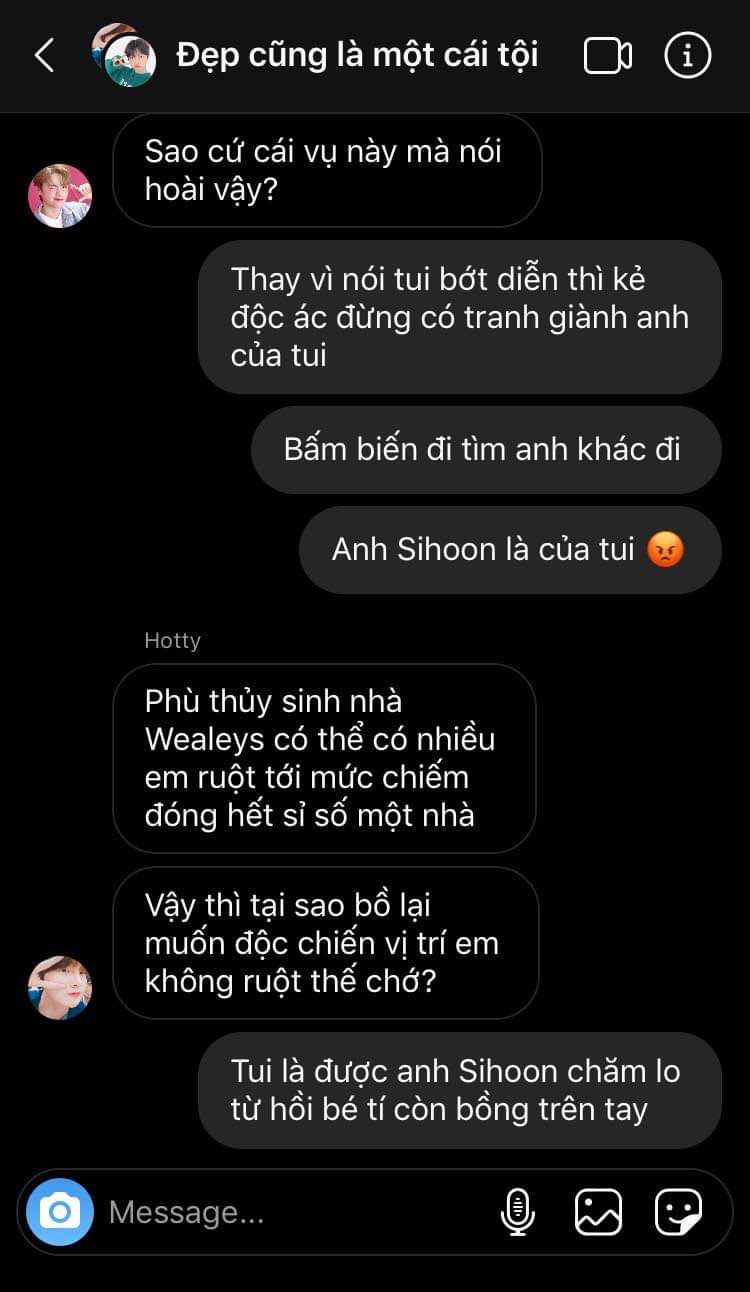Open the chat info details
The height and width of the screenshot is (1292, 750).
[x=687, y=56]
